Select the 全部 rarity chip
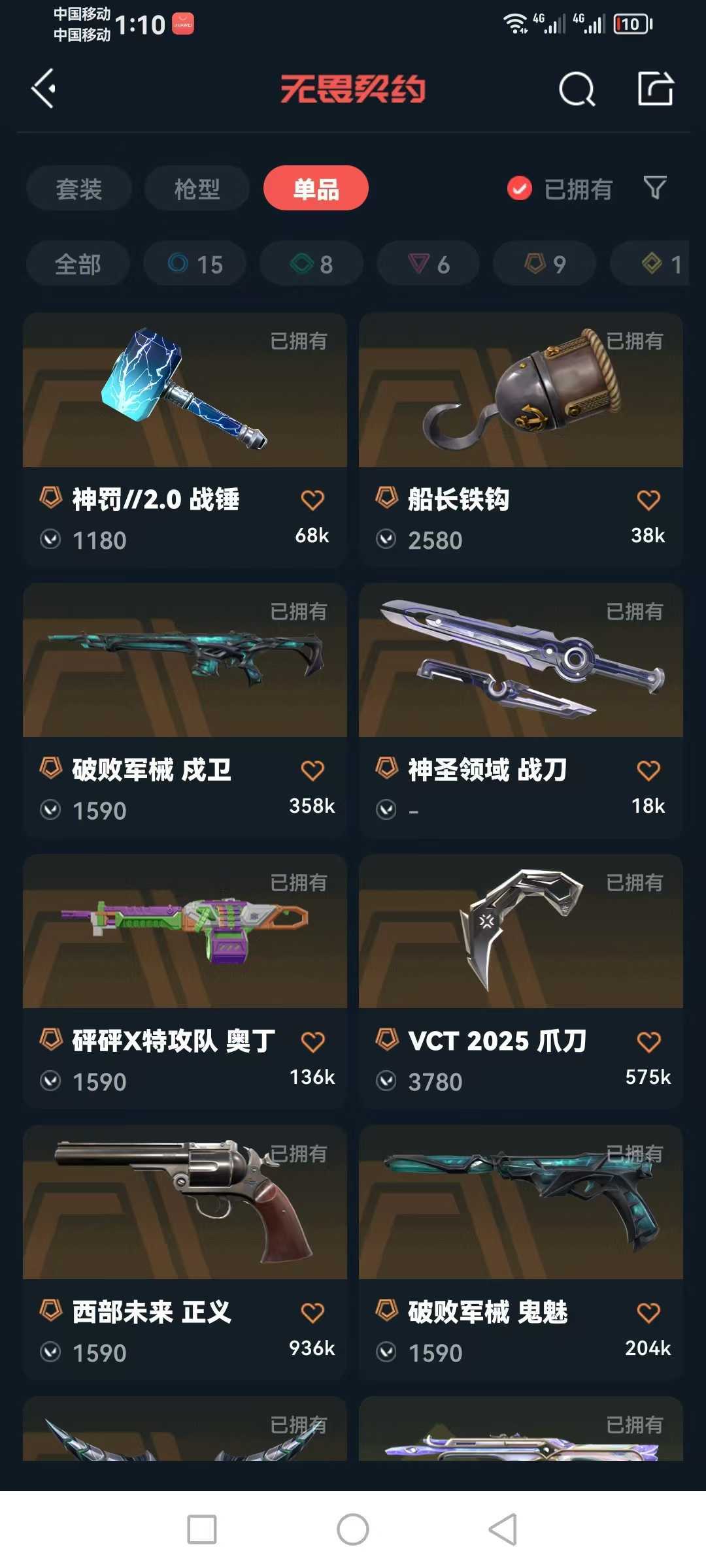Viewport: 706px width, 1568px height. 78,264
